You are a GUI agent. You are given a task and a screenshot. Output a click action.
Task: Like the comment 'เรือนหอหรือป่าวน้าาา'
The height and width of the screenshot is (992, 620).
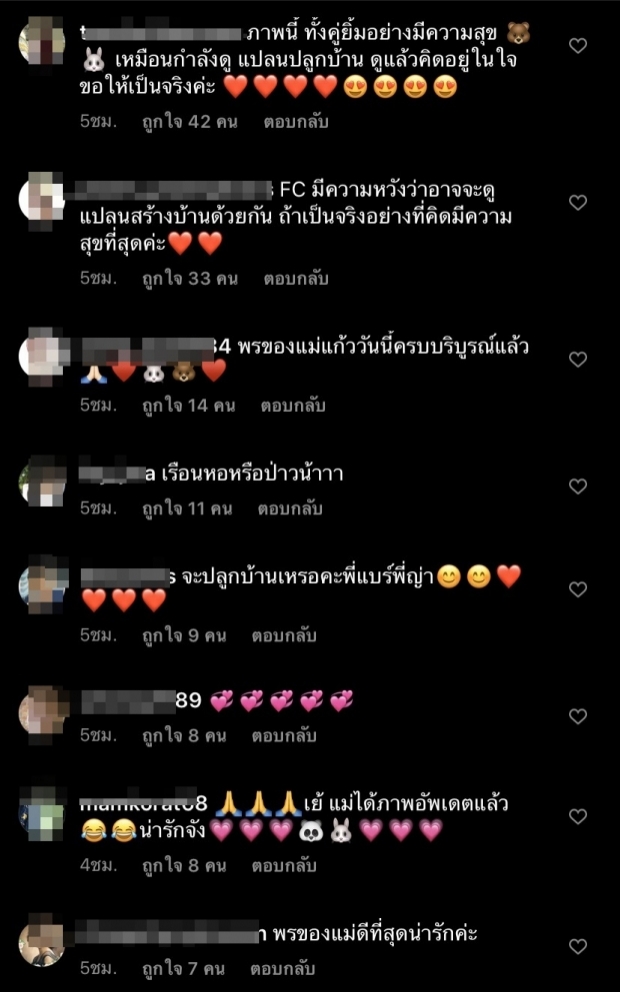click(578, 486)
